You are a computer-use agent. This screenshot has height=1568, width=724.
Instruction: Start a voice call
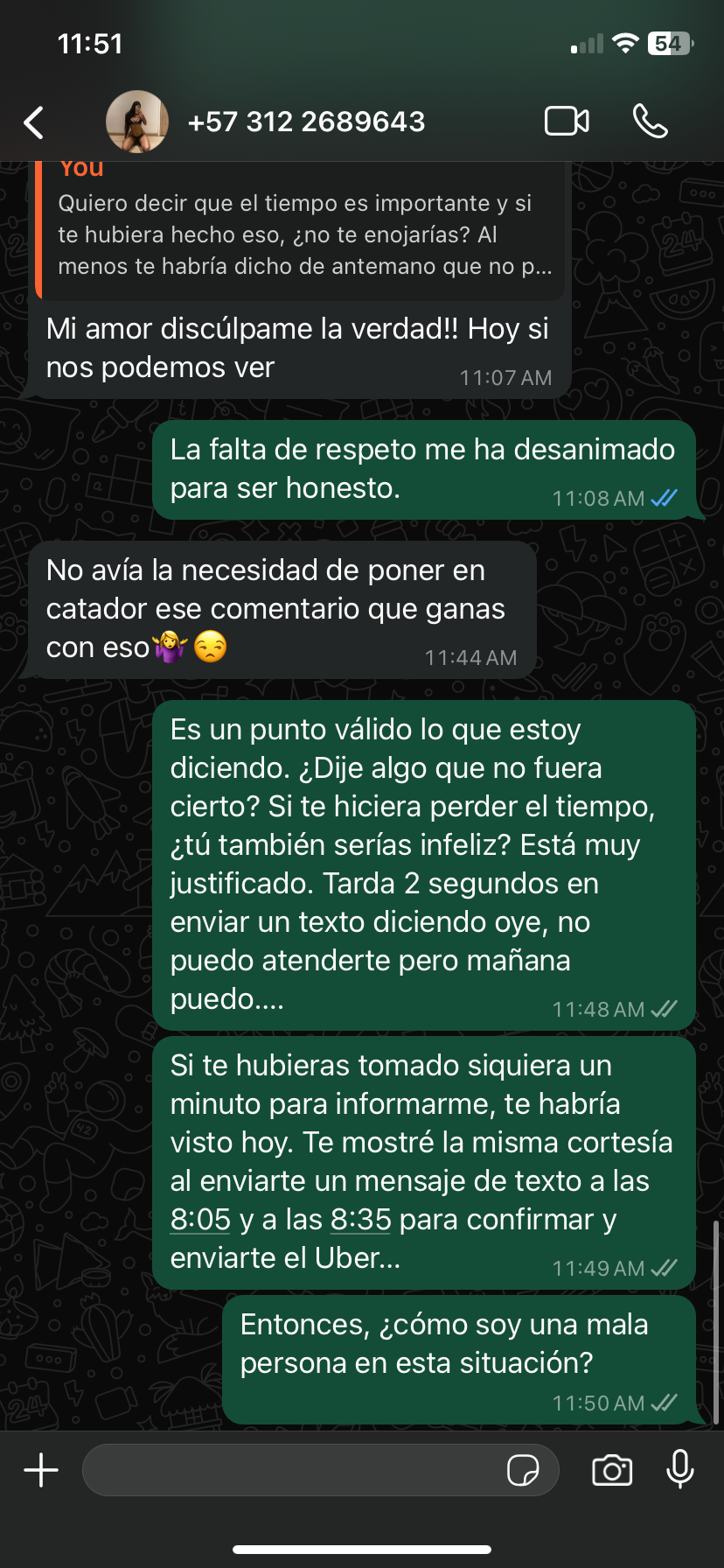651,122
